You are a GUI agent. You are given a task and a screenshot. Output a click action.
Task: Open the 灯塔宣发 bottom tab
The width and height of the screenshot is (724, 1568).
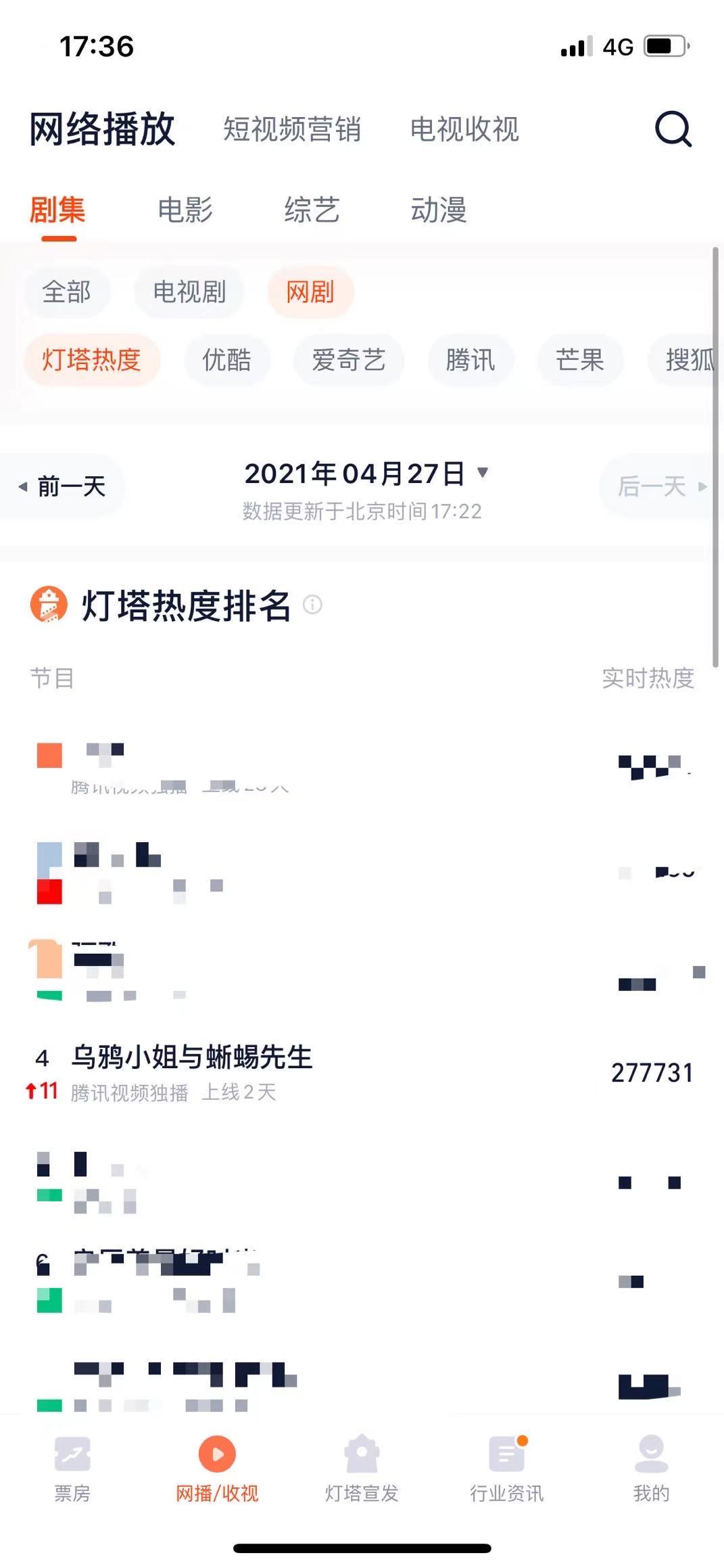pos(362,1467)
